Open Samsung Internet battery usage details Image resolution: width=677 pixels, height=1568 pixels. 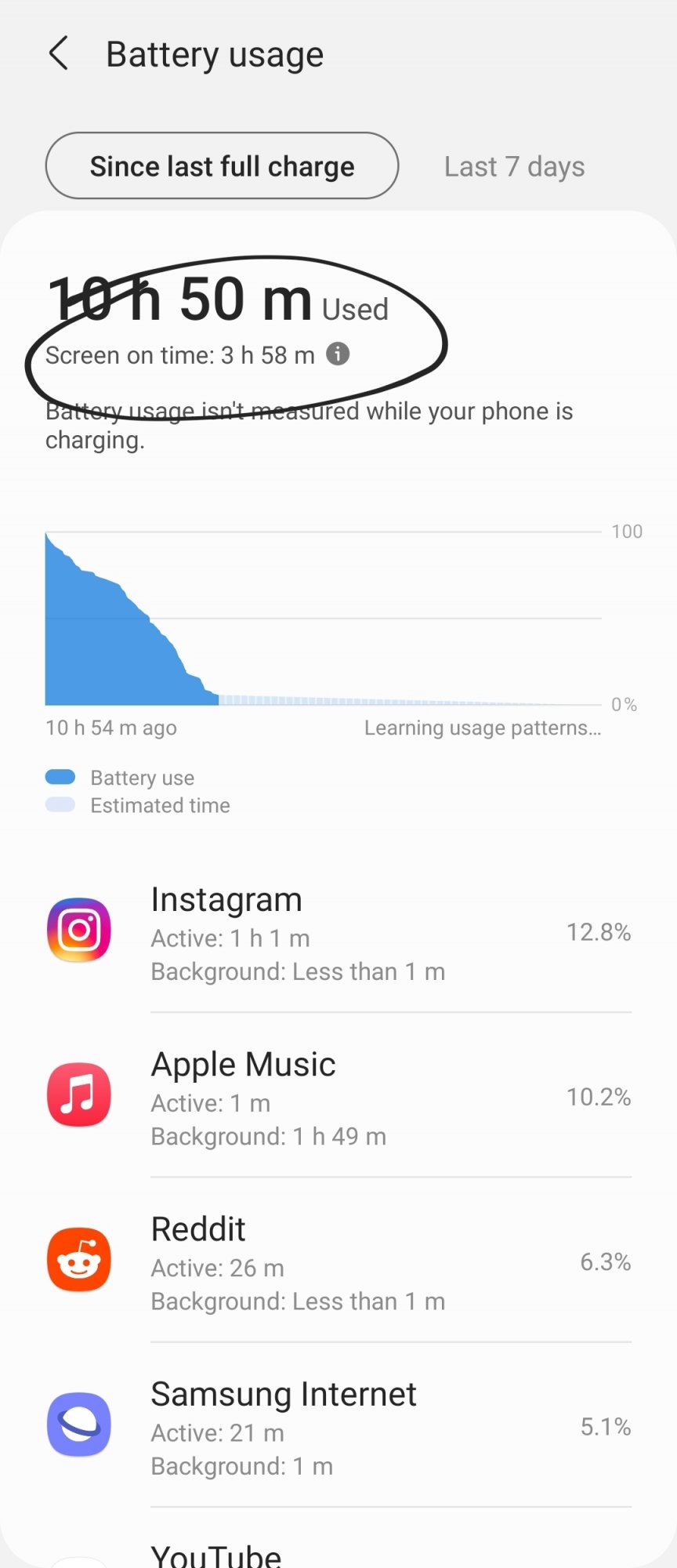tap(338, 1426)
